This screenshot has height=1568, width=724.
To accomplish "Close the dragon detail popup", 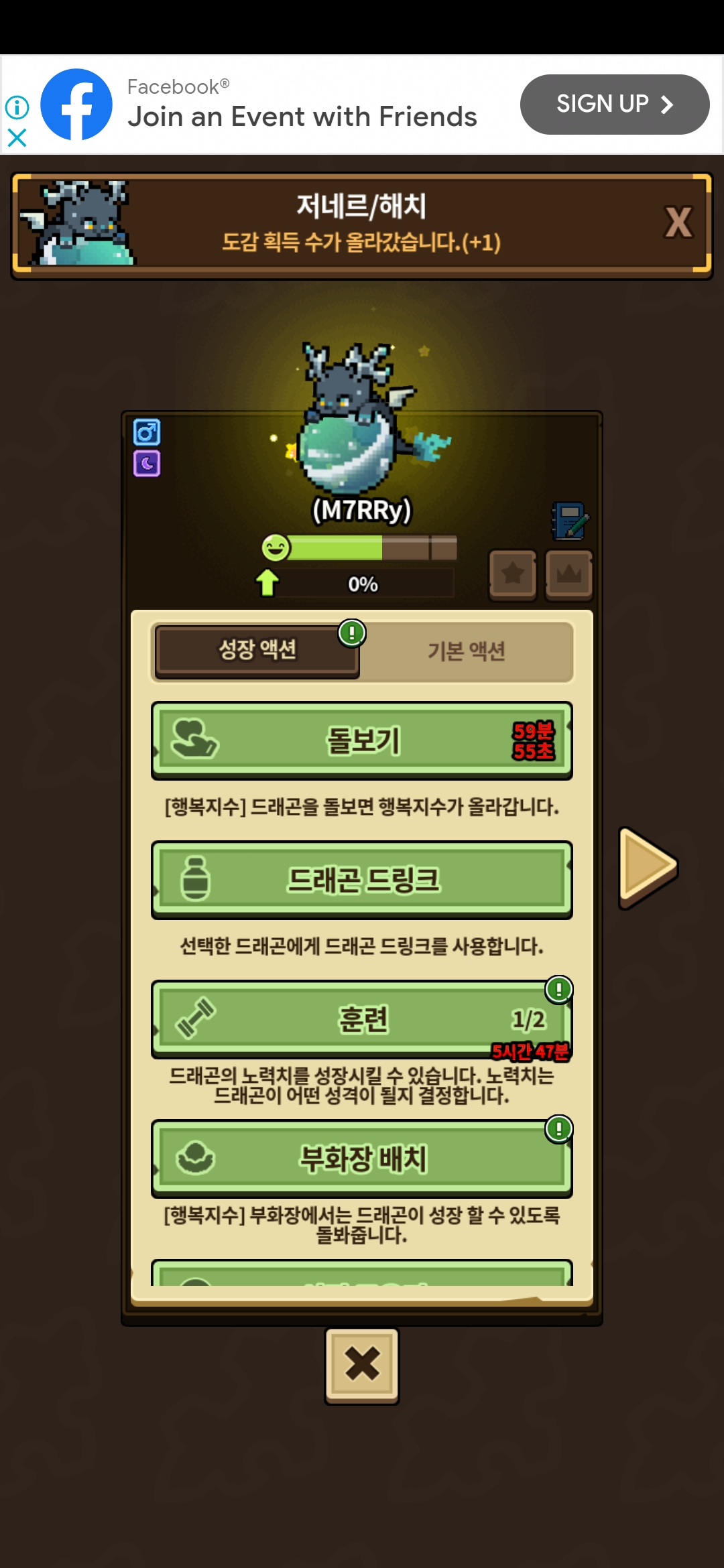I will (x=362, y=1364).
